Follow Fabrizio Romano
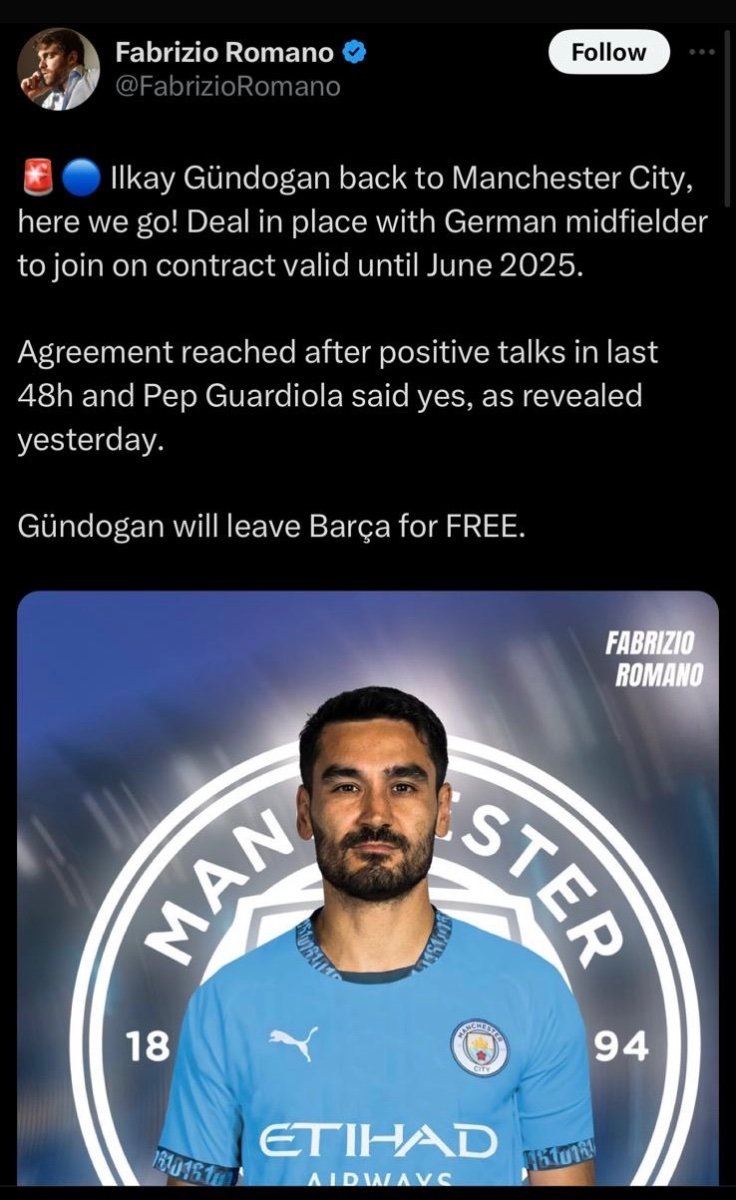 (x=609, y=53)
